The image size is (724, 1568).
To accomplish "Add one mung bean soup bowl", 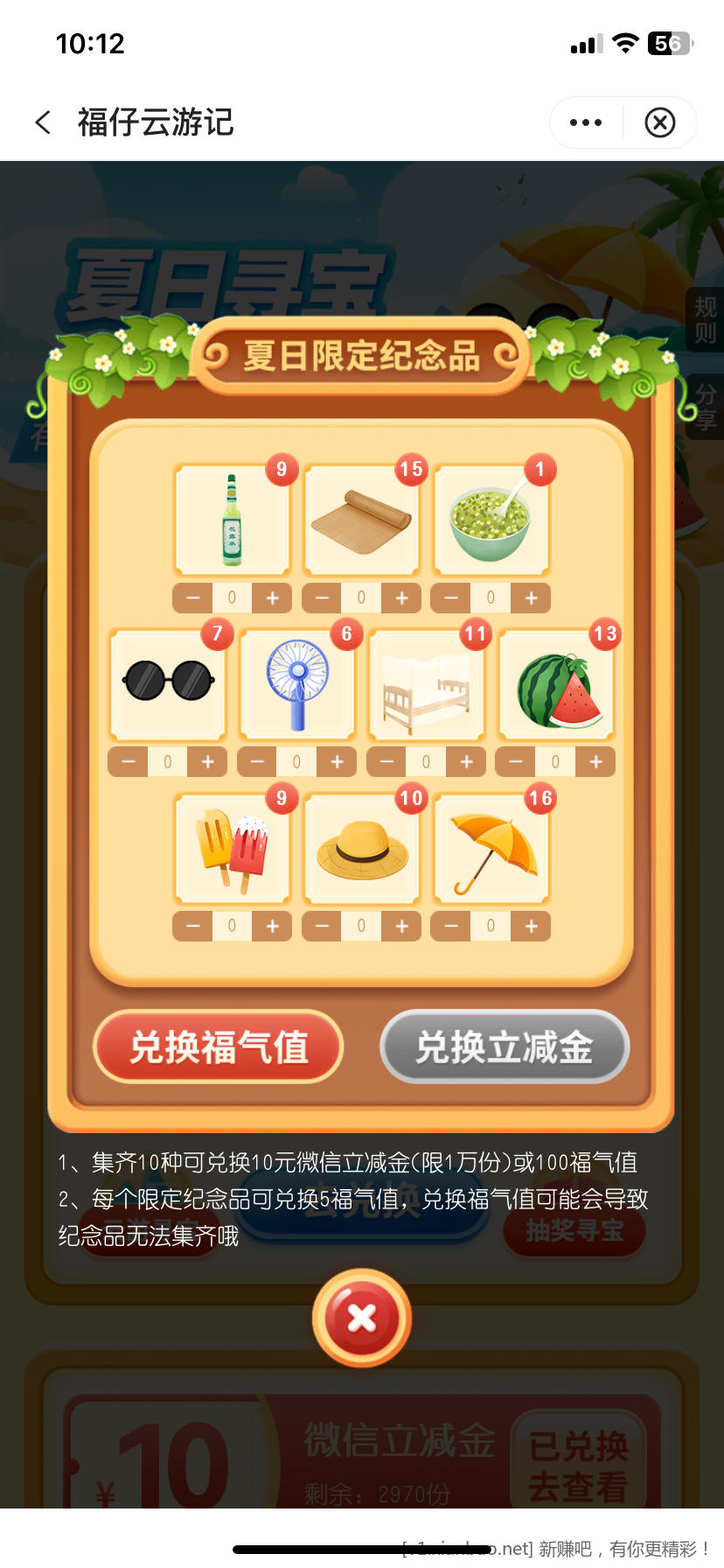I will [x=531, y=598].
